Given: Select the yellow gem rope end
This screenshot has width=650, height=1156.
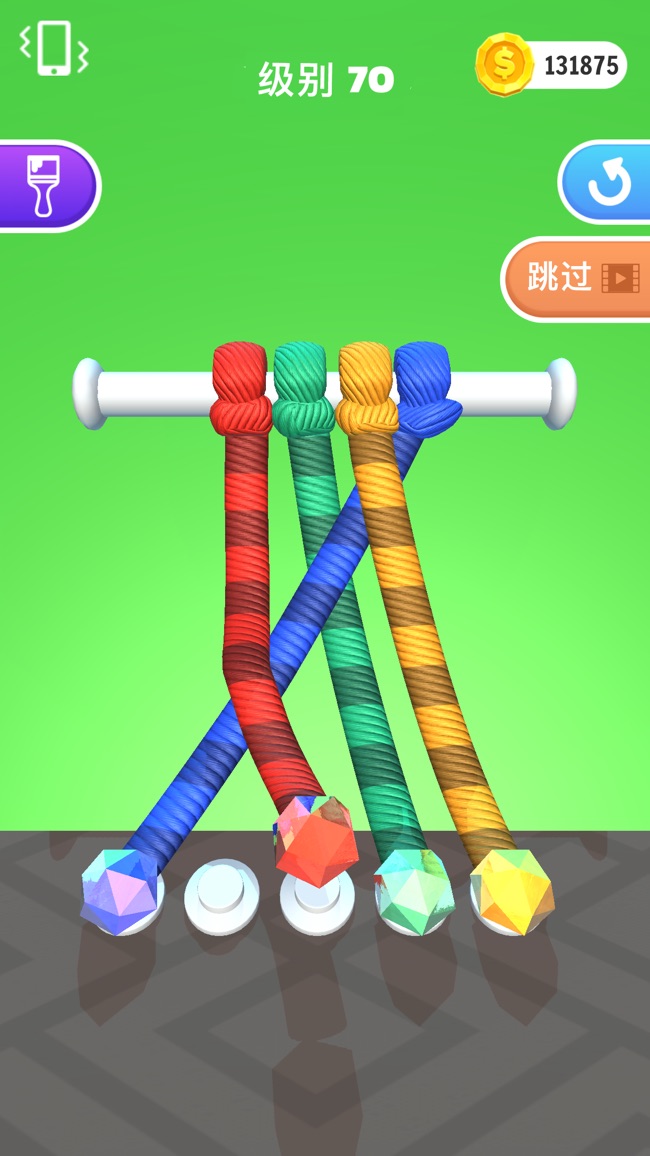Looking at the screenshot, I should point(513,891).
